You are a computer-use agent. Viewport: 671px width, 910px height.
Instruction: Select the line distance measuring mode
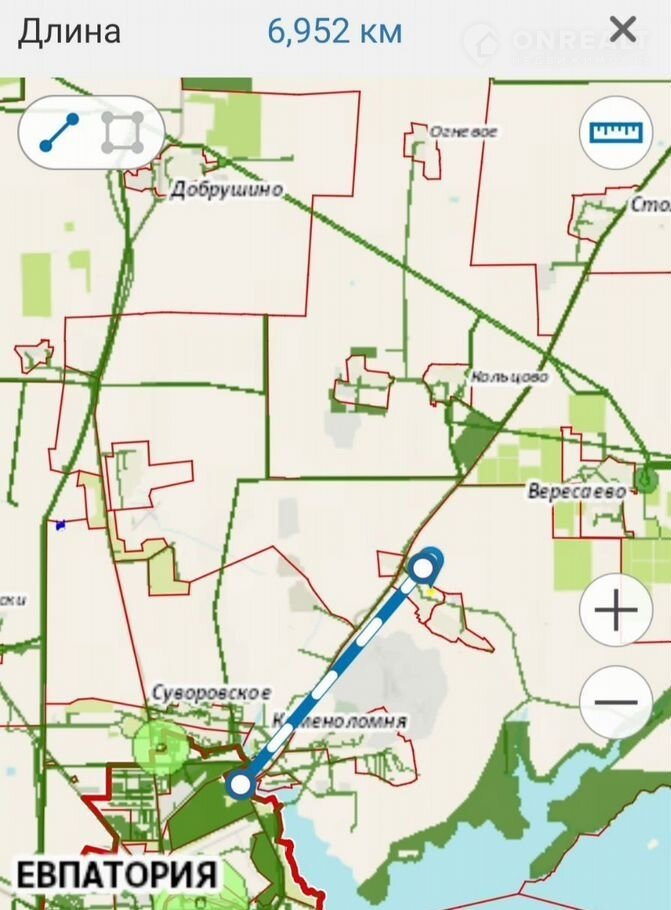(59, 133)
